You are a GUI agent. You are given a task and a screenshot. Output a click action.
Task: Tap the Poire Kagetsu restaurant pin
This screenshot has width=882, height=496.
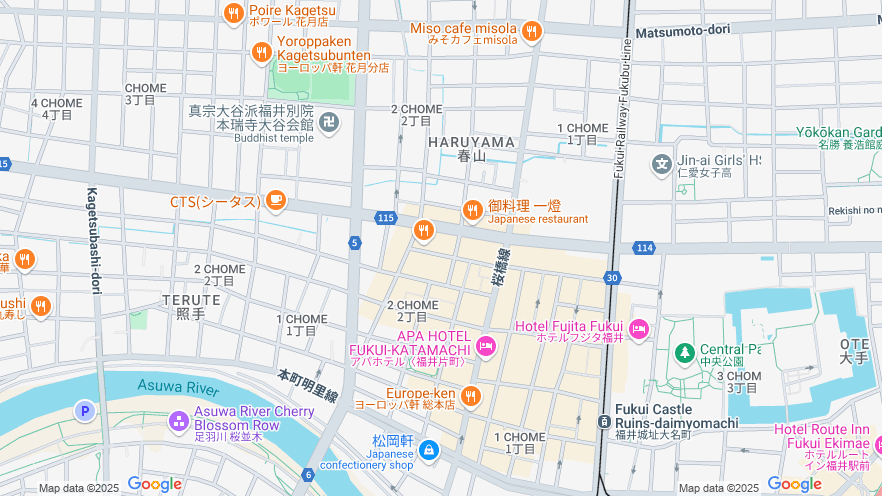234,13
